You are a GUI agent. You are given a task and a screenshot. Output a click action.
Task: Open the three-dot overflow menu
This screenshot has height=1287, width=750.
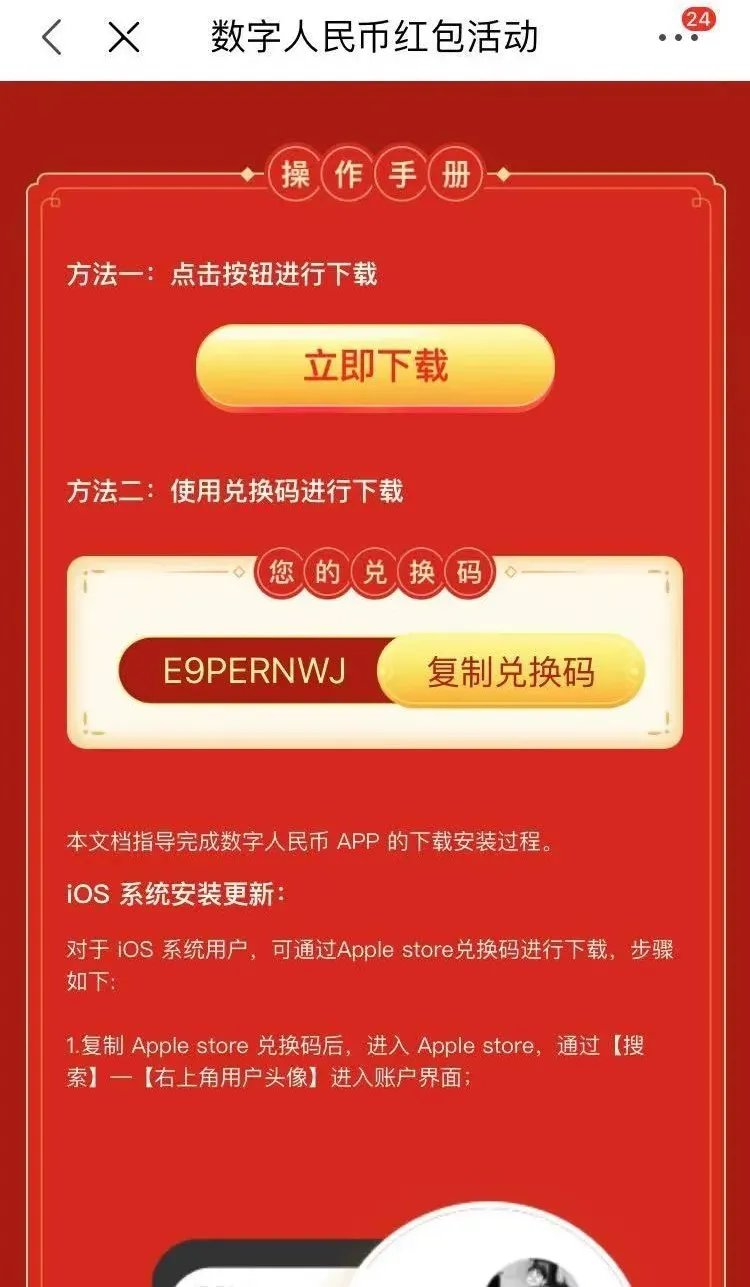(x=680, y=38)
